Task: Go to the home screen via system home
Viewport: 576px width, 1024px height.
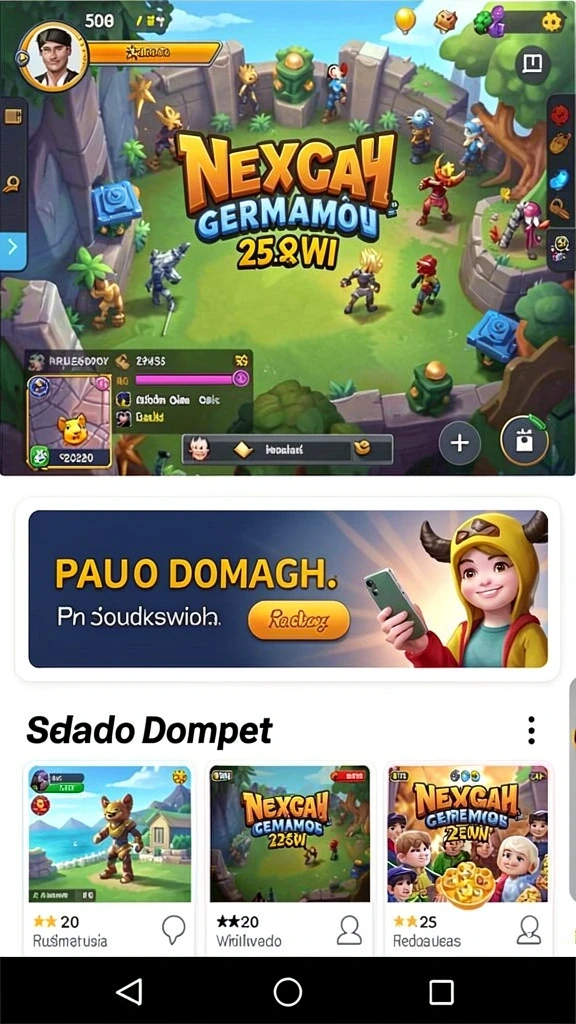Action: [x=287, y=992]
